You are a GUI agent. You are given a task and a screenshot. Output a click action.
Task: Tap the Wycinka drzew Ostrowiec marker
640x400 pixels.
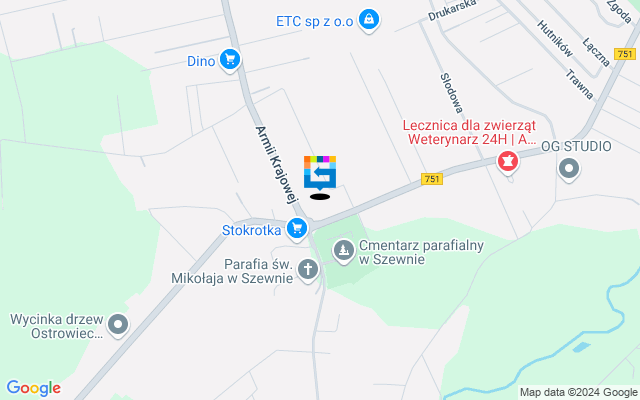click(x=118, y=324)
